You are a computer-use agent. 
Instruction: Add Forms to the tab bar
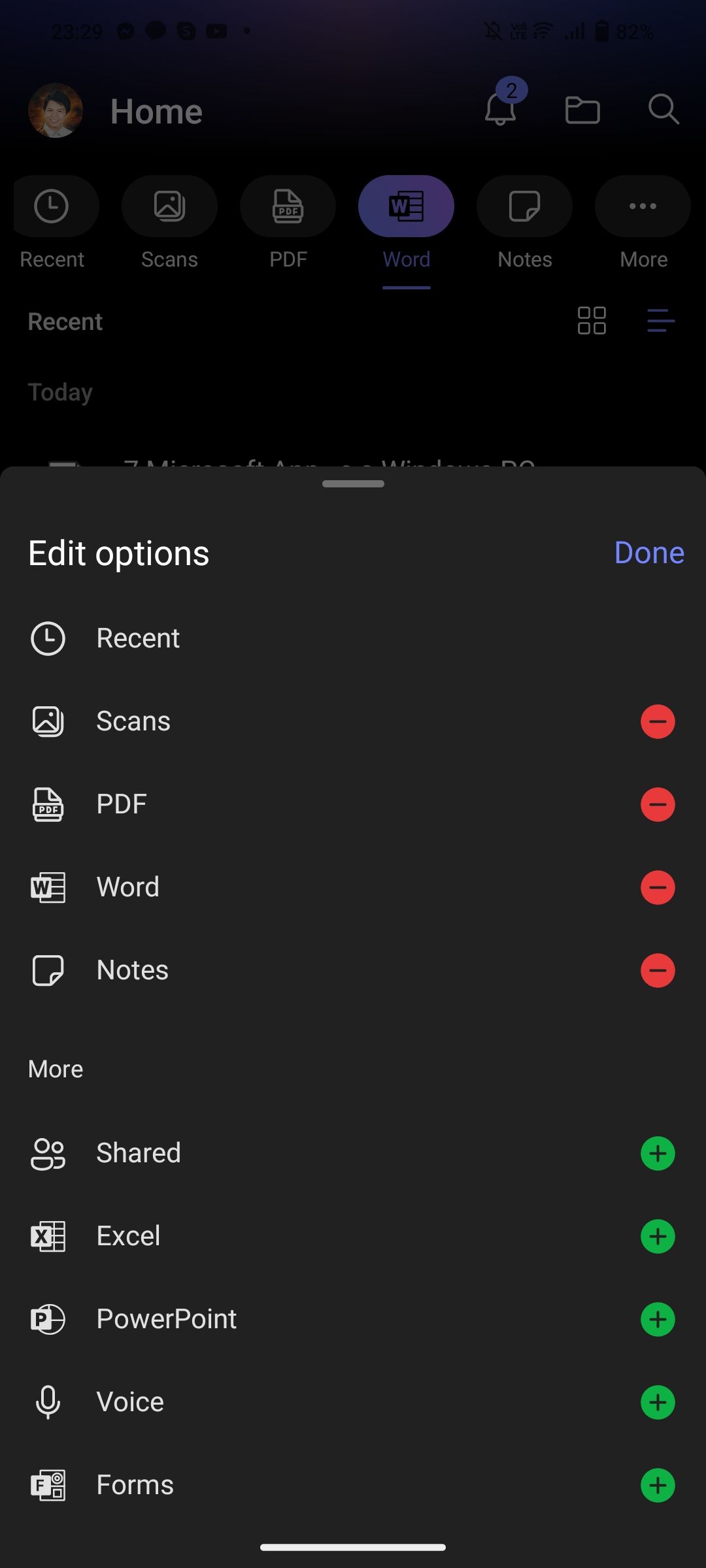tap(658, 1486)
